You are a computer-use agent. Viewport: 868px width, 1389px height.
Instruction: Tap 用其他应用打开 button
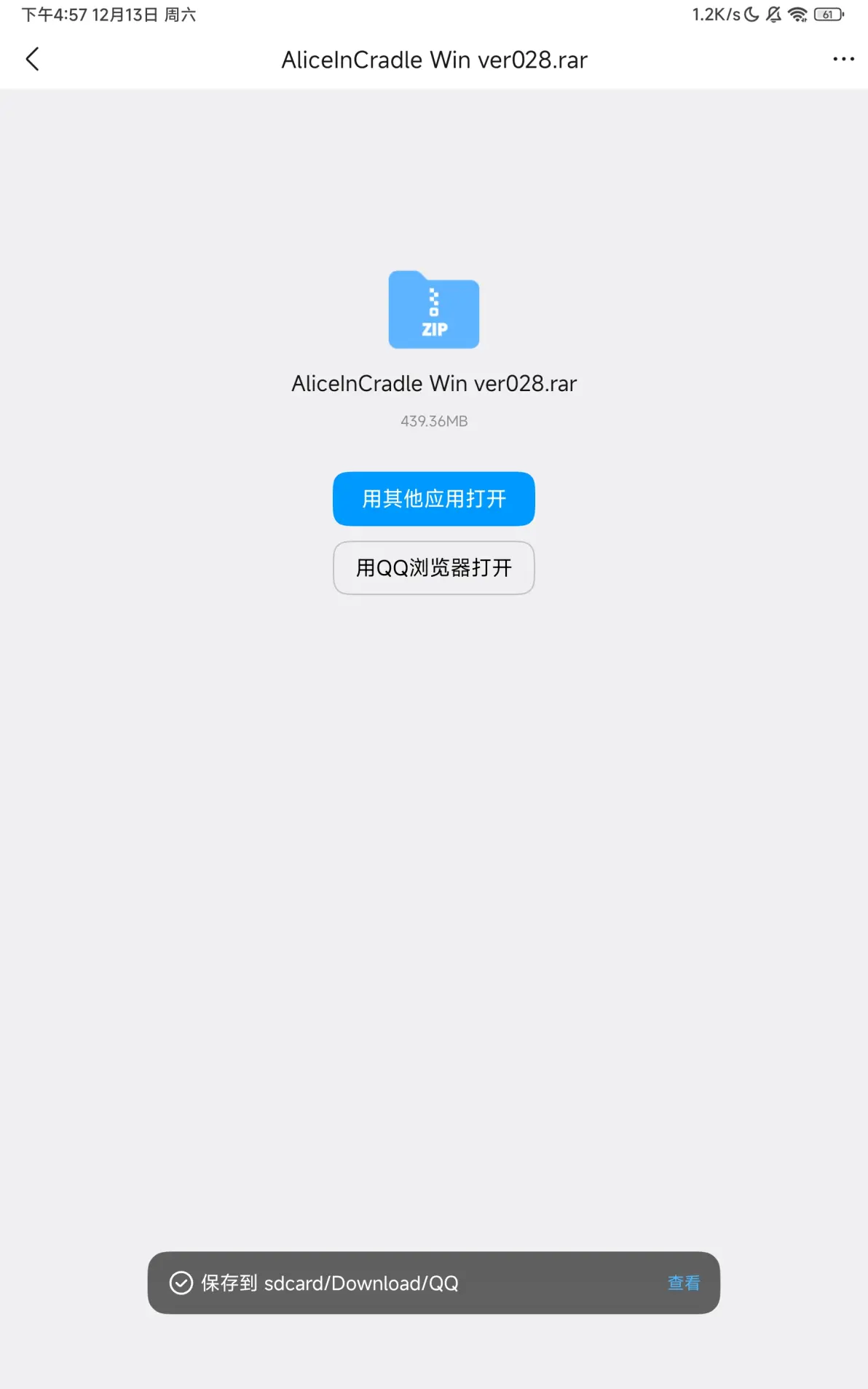pos(434,499)
